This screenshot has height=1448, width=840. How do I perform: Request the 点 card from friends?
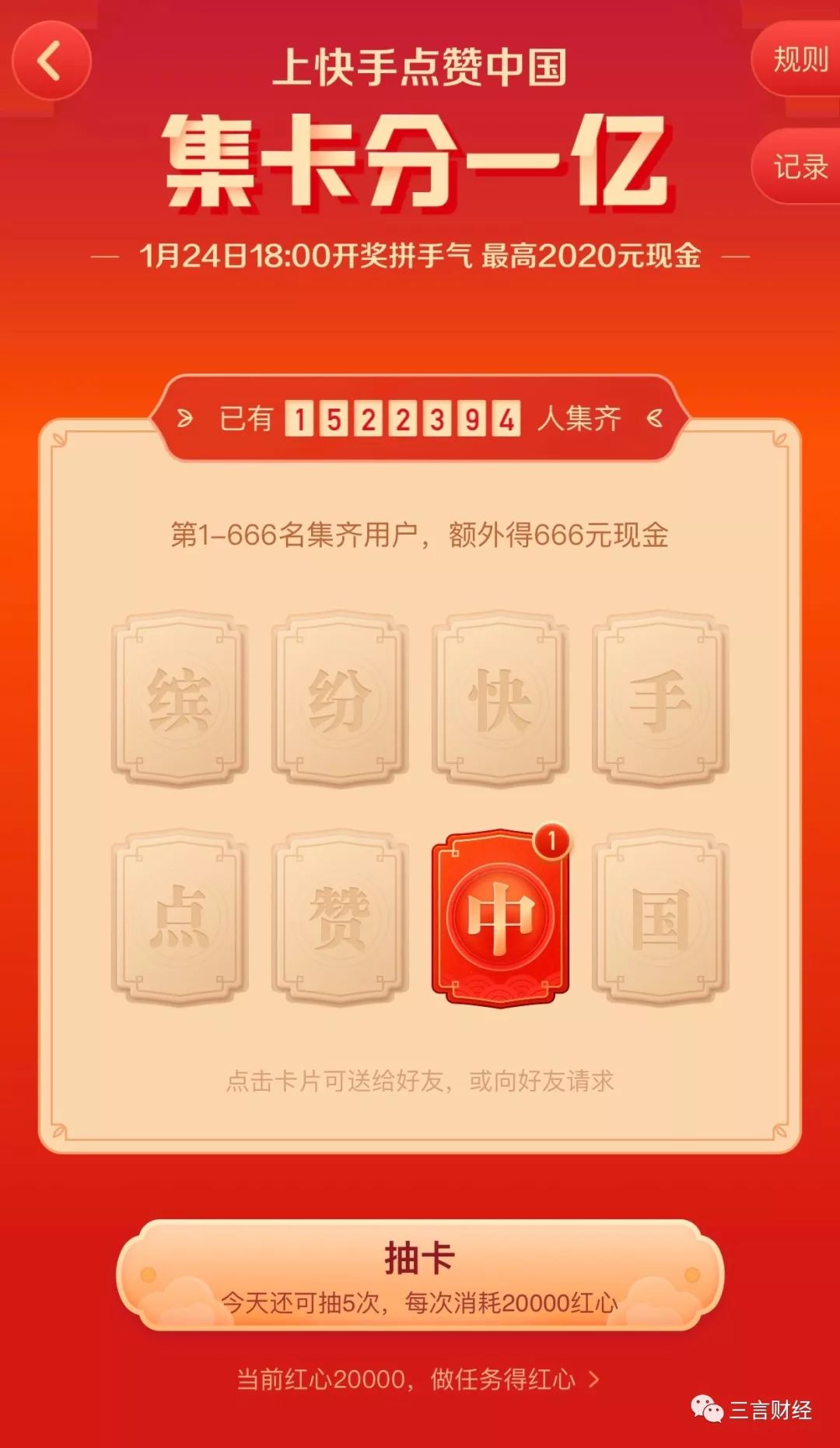[180, 917]
